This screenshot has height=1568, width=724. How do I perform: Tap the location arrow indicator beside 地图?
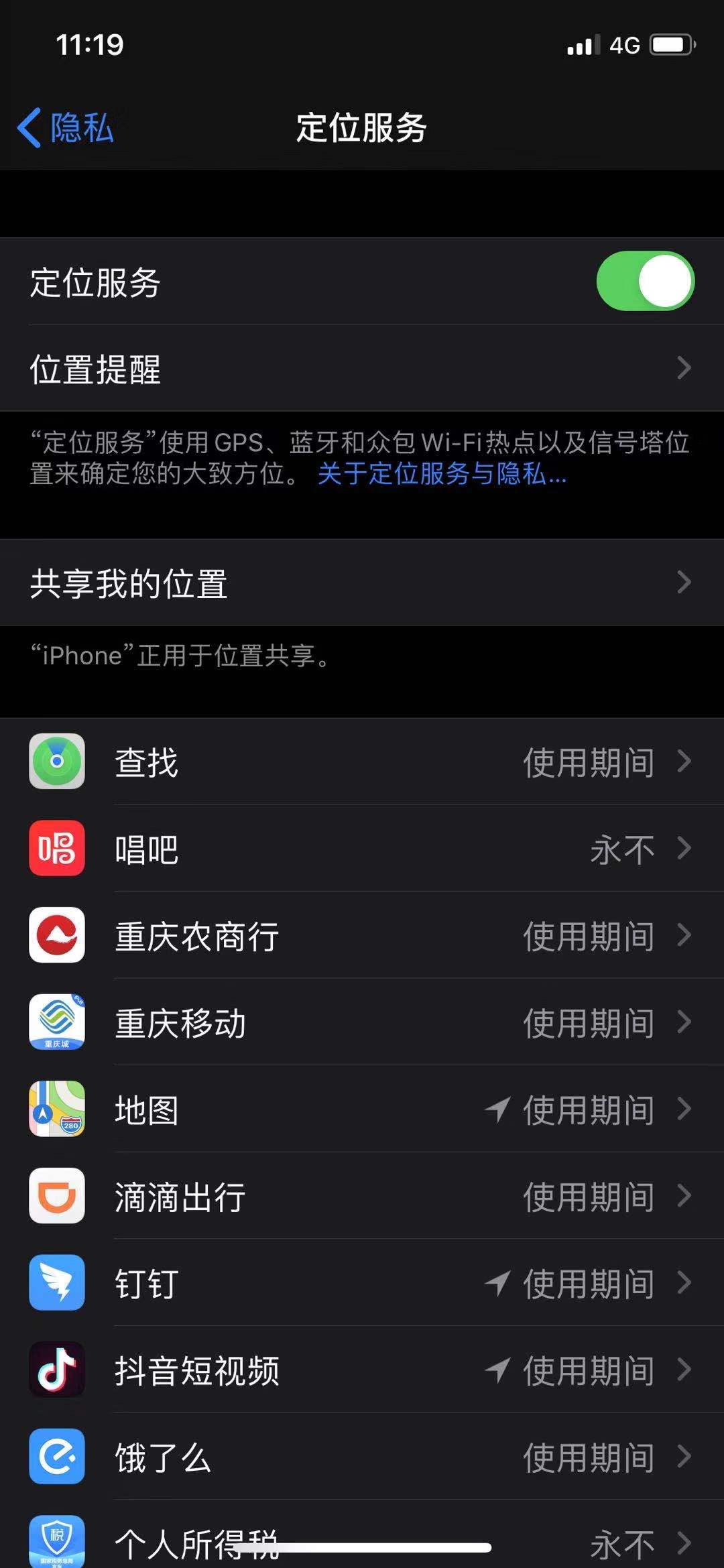coord(497,1109)
